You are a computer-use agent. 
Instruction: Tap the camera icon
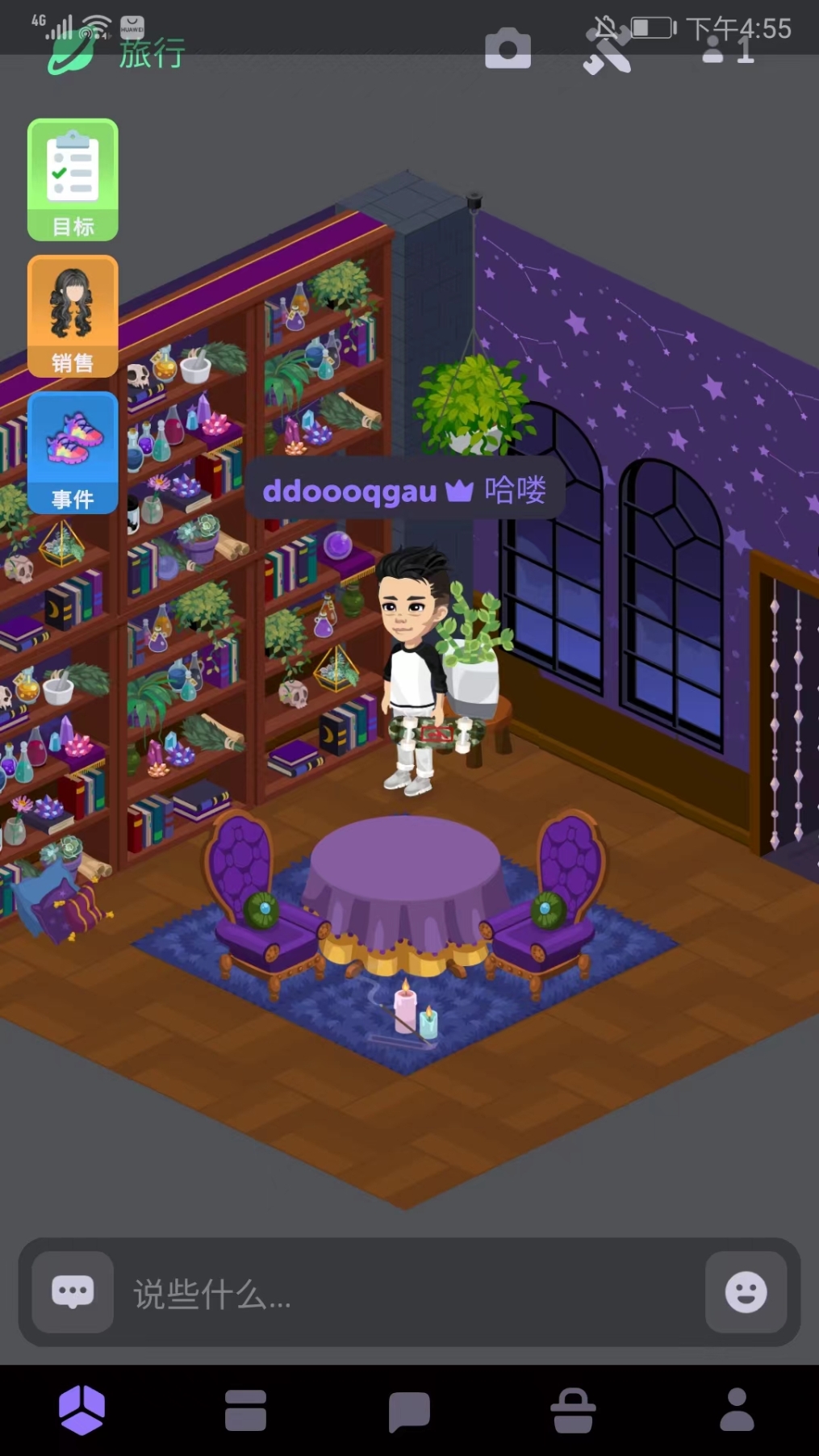[x=508, y=50]
